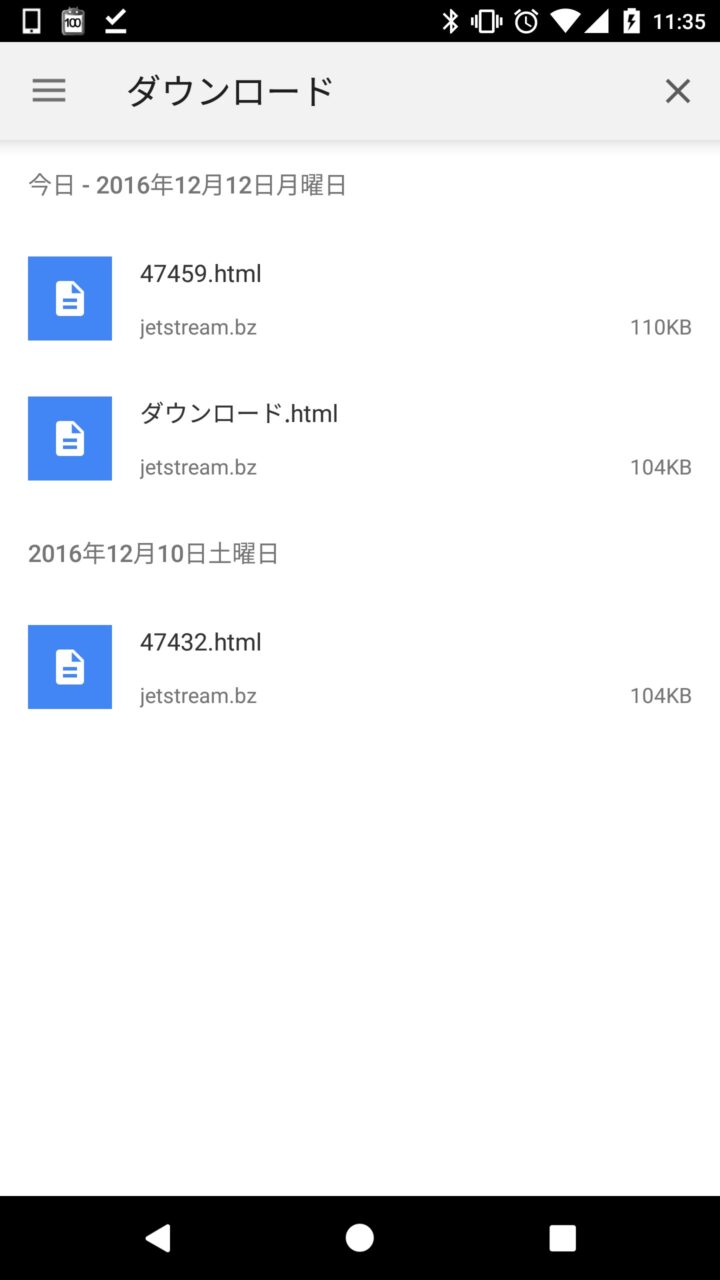Viewport: 720px width, 1280px height.
Task: Go back with the system back button
Action: coord(158,1238)
